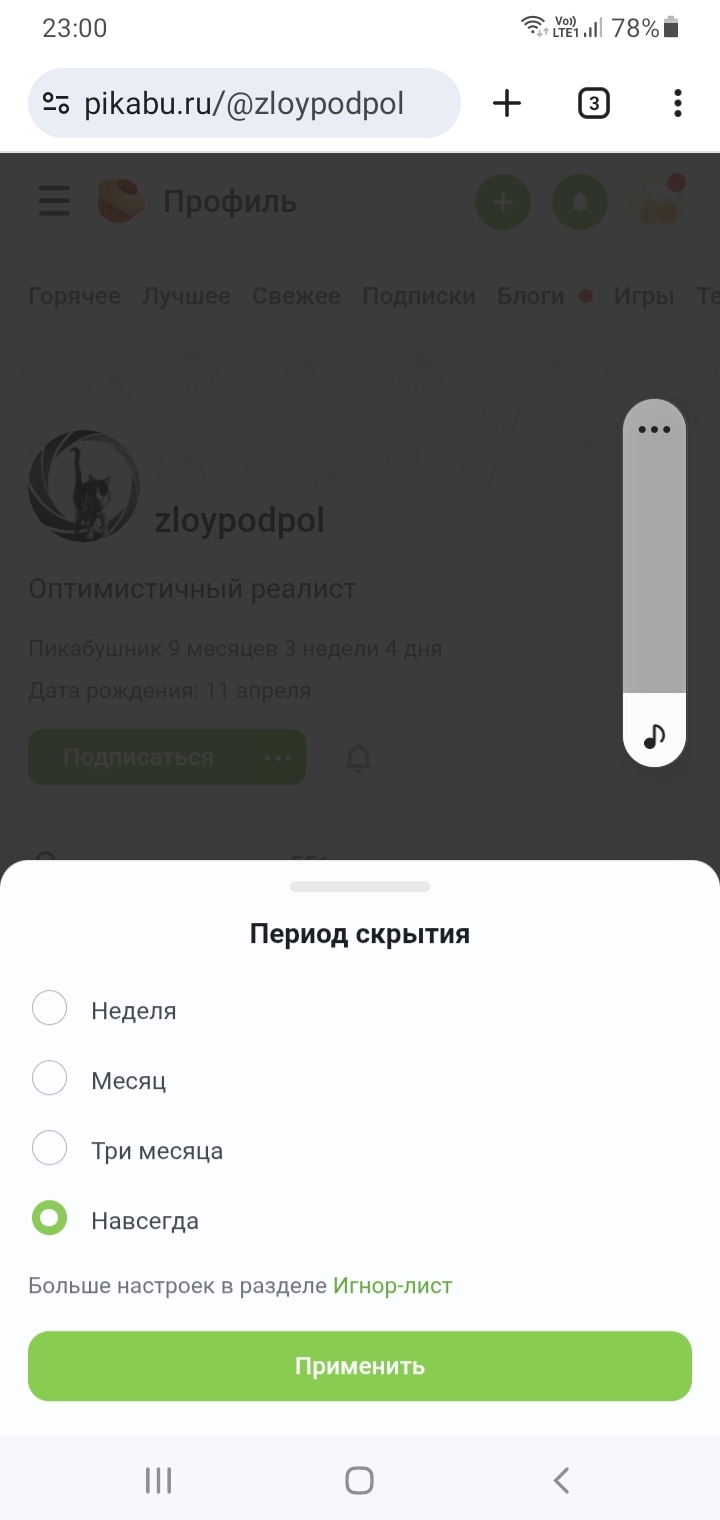The image size is (720, 1520).
Task: Tap the pikabu.ru address bar
Action: pyautogui.click(x=244, y=103)
